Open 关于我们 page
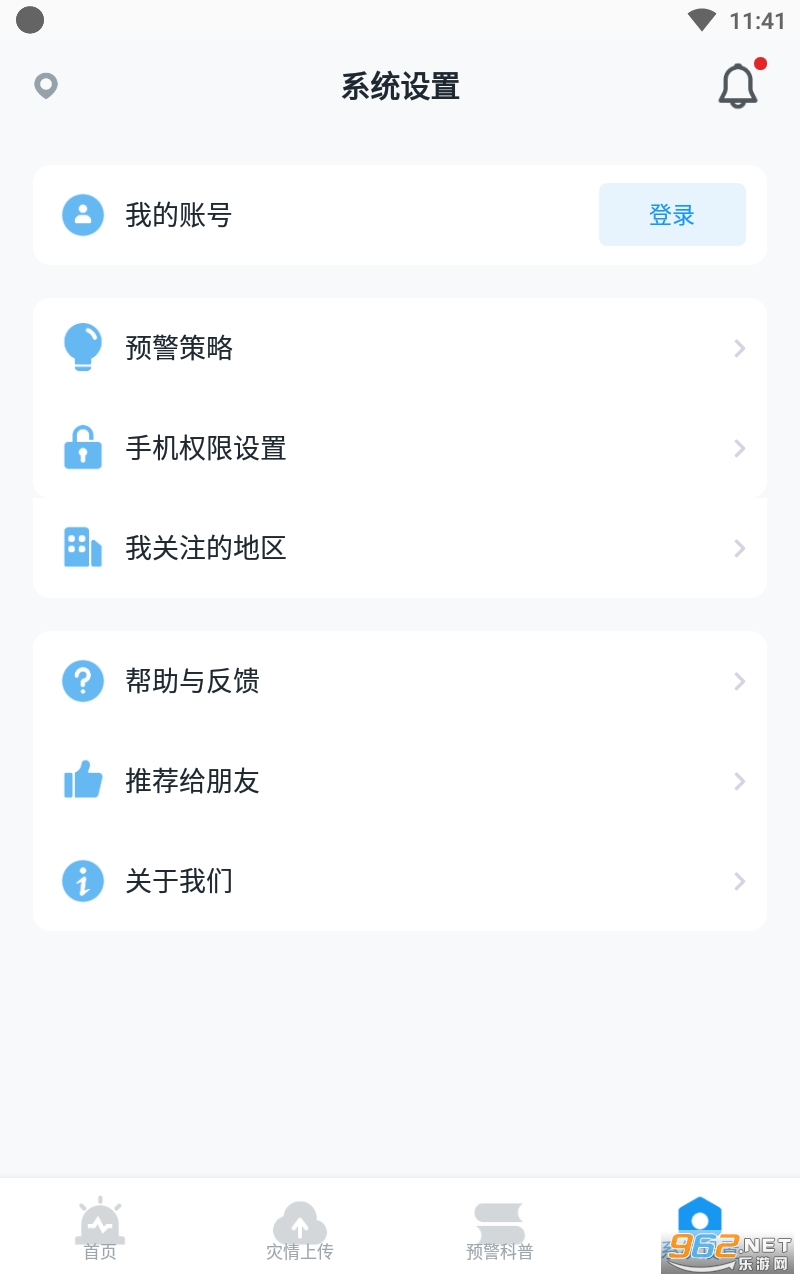800x1280 pixels. (400, 881)
